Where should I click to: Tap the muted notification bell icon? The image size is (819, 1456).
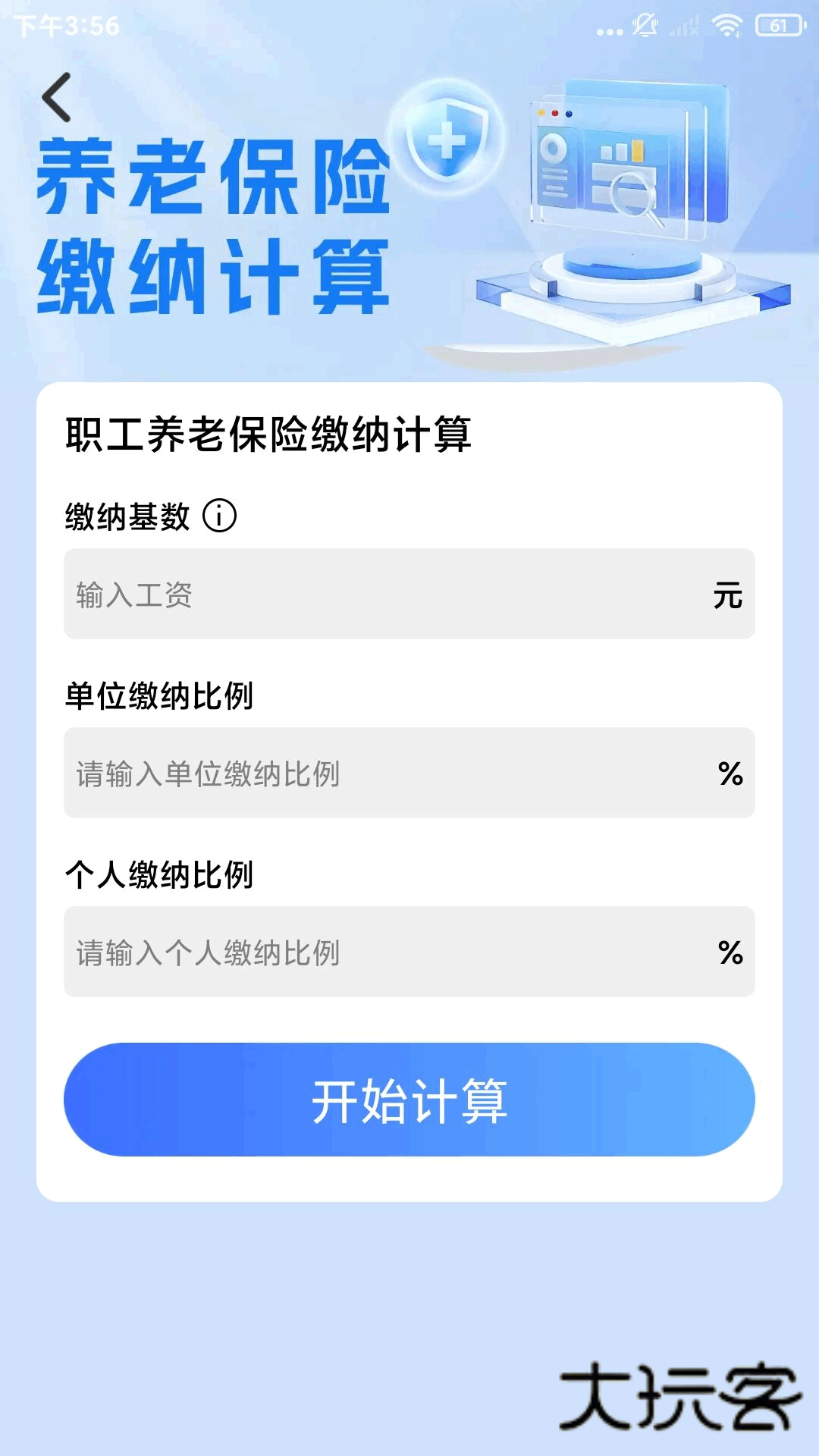pos(645,25)
